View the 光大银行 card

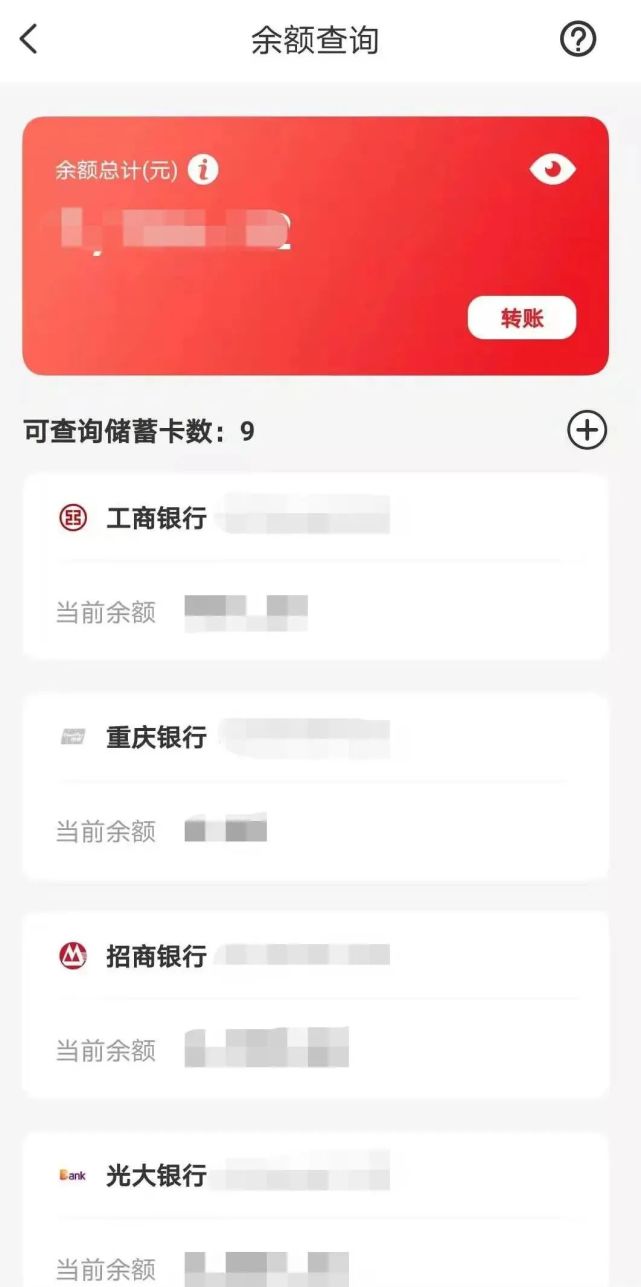(x=315, y=1210)
